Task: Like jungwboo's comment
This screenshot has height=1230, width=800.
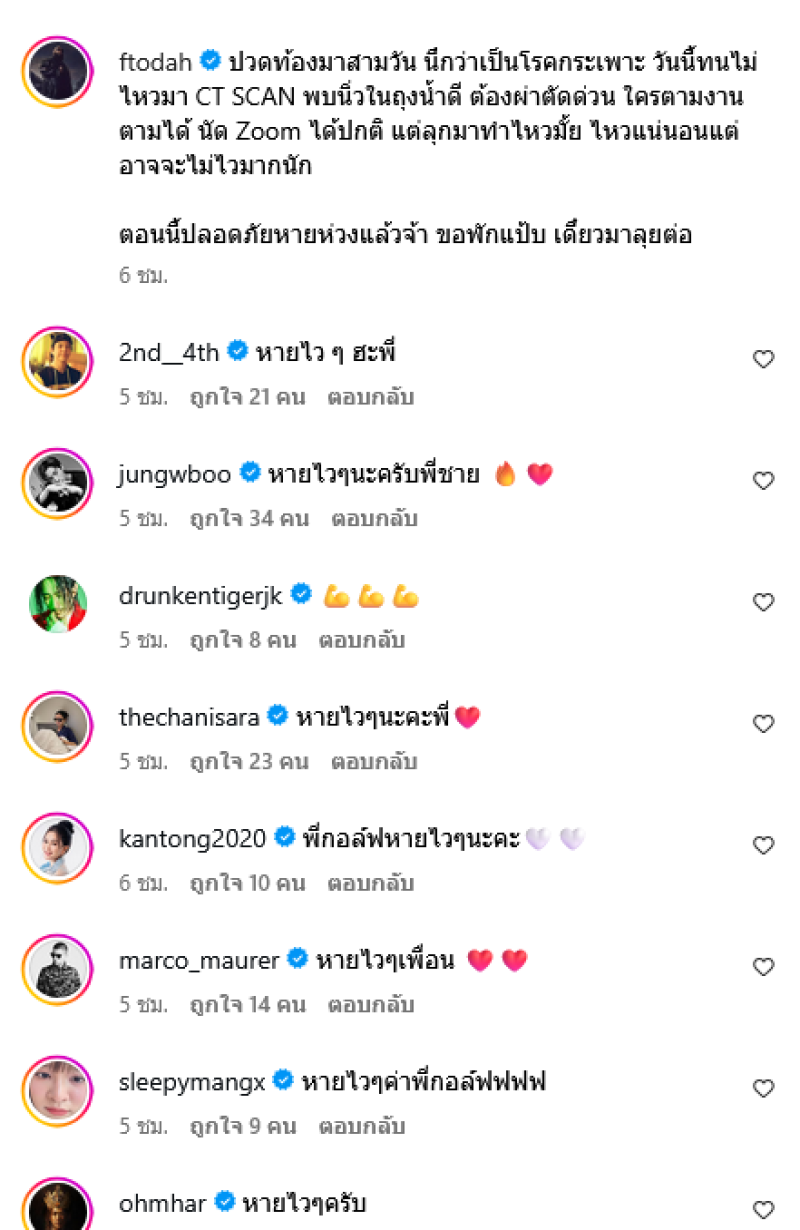Action: click(x=763, y=481)
